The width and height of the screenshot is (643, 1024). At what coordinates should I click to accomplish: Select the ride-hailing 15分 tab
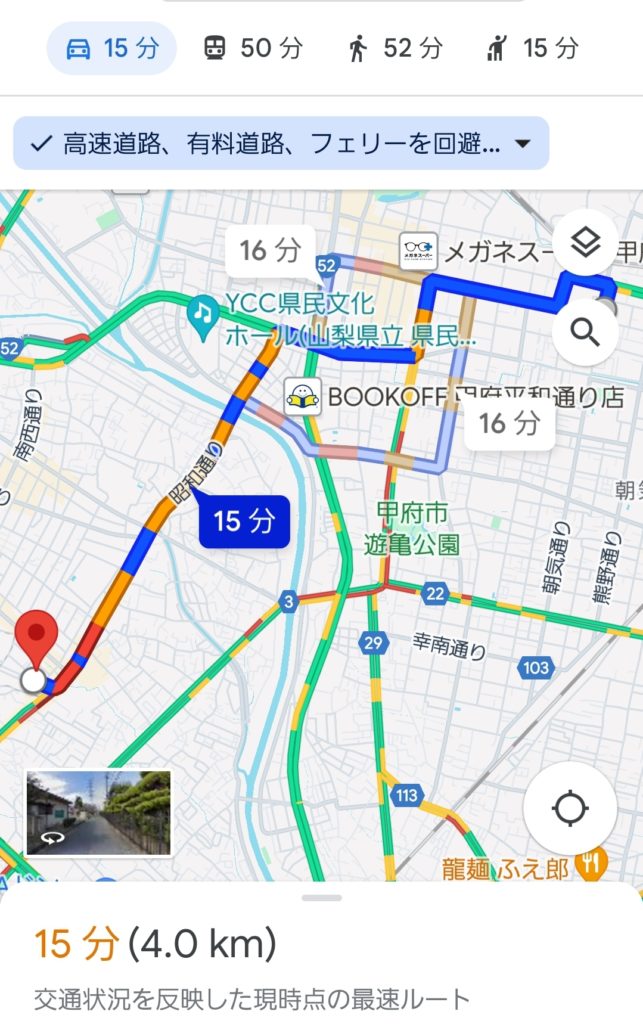click(x=531, y=48)
